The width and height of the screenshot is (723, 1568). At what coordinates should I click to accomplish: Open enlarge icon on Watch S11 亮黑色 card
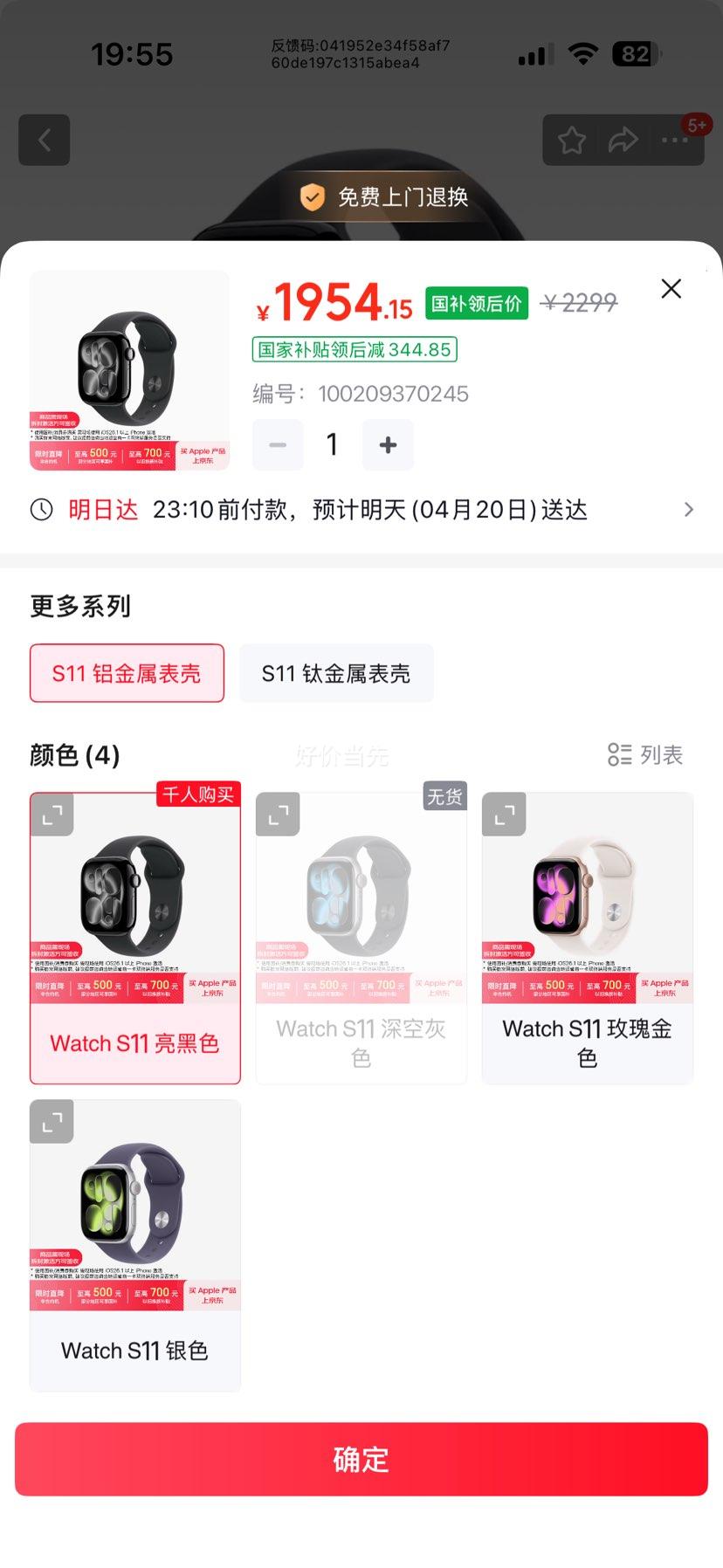coord(51,814)
